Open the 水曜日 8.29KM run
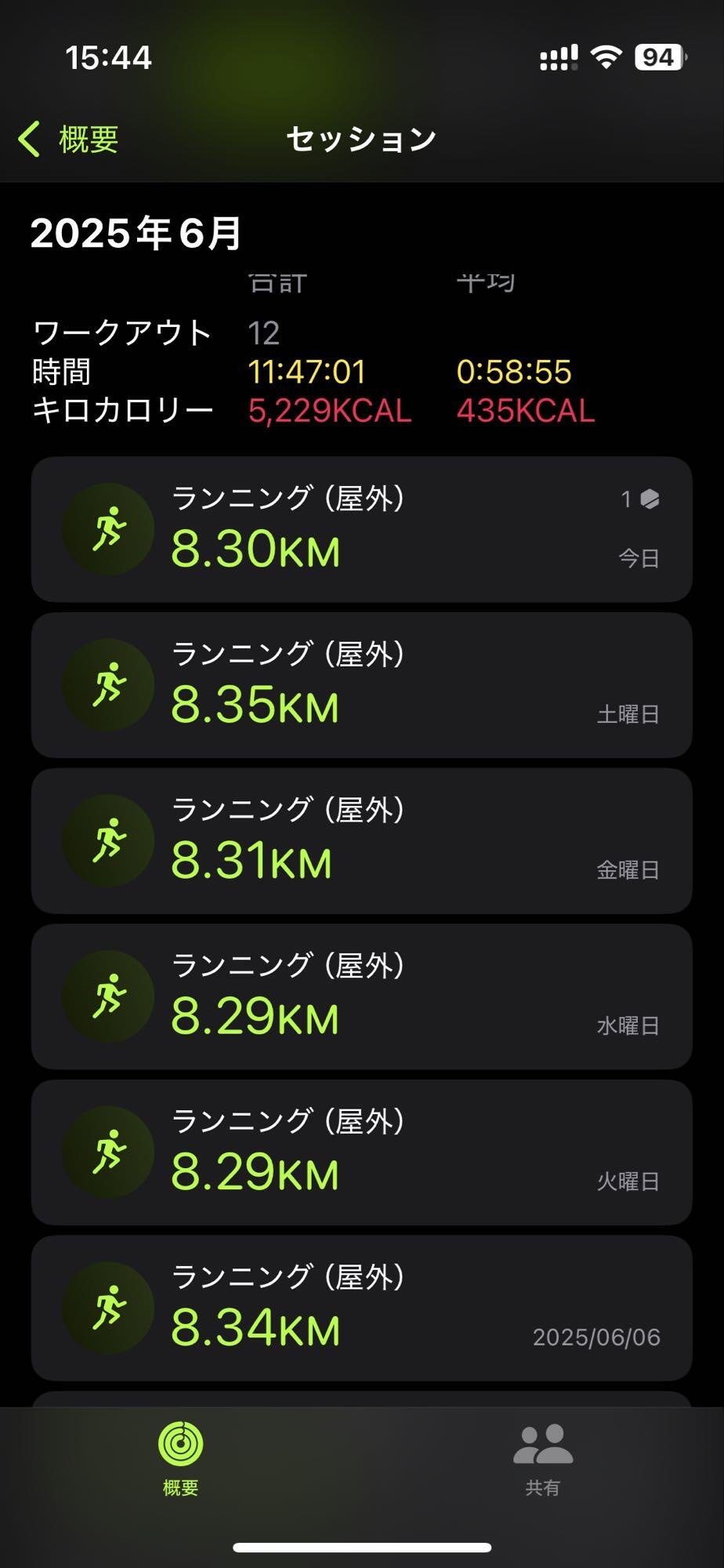724x1568 pixels. [x=361, y=996]
